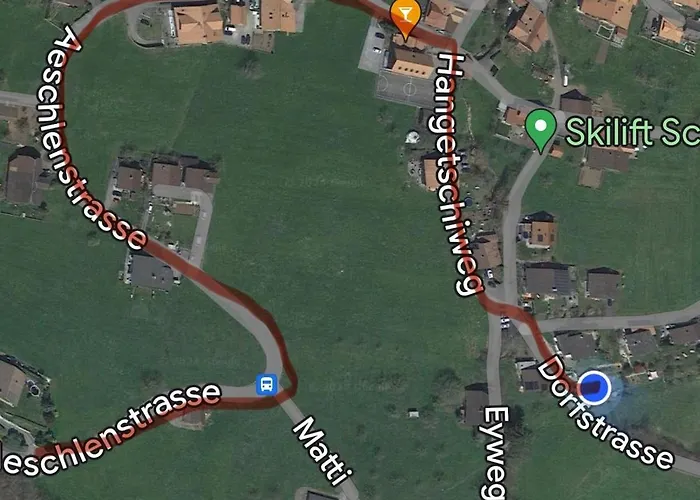Tap the blue current location dot
Viewport: 700px width, 500px height.
595,386
